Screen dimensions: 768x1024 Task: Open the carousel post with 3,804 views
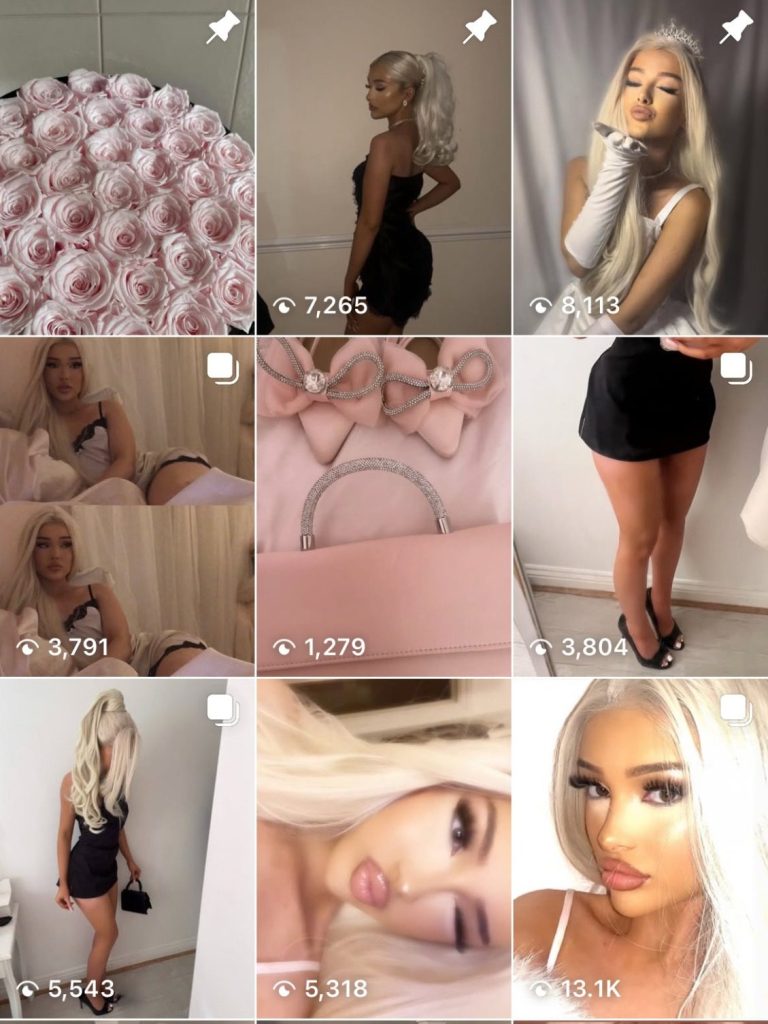640,507
